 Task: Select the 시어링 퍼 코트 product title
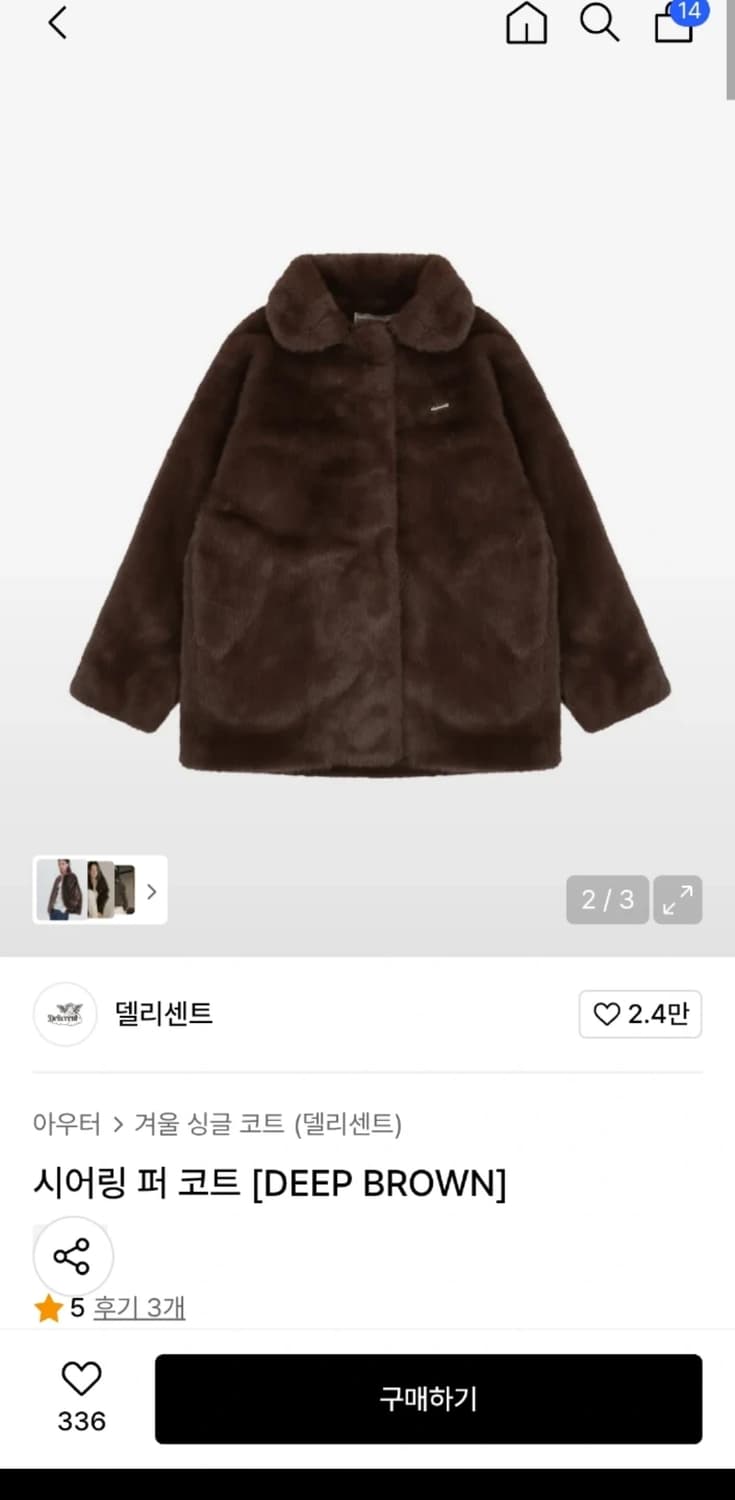(x=268, y=1182)
